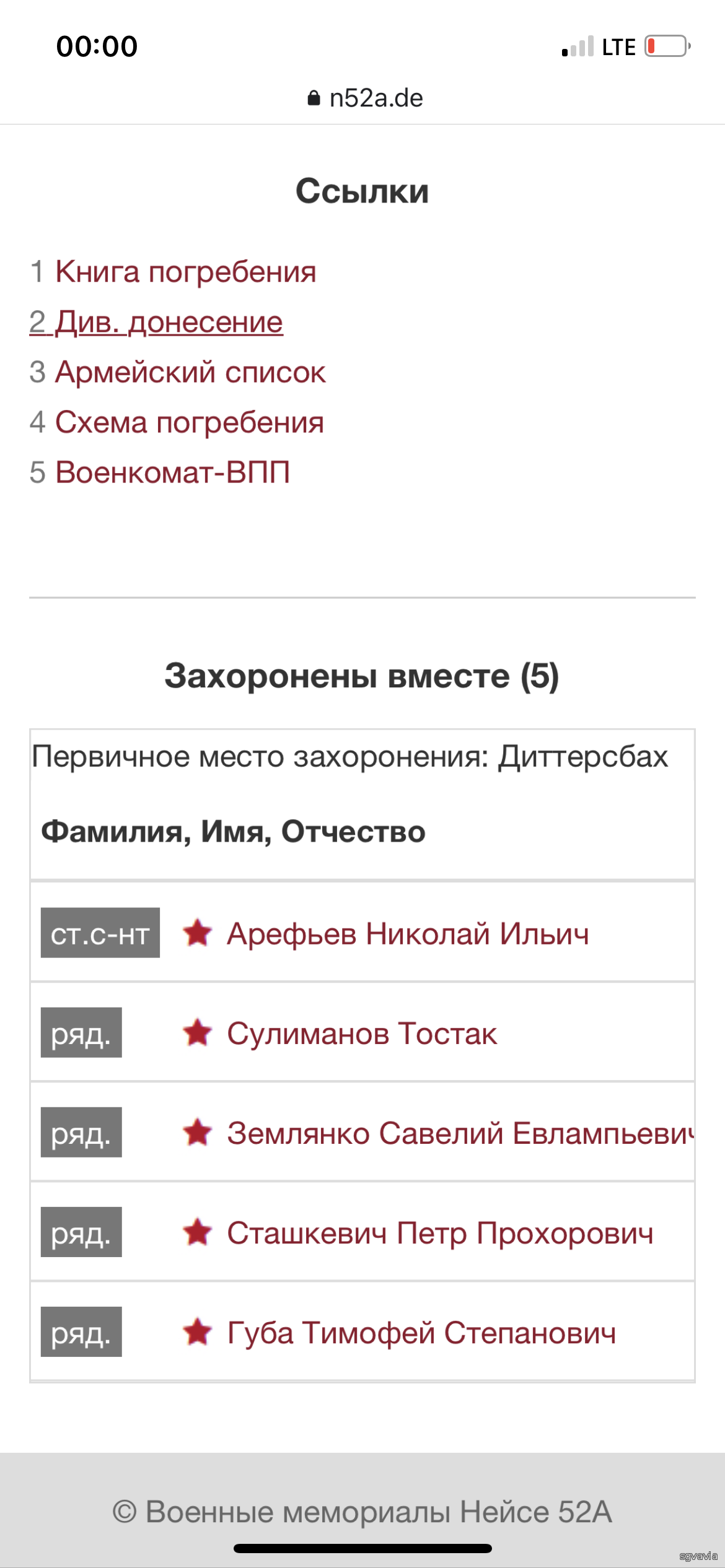725x1568 pixels.
Task: Tap the n52a.de address bar
Action: pyautogui.click(x=365, y=98)
